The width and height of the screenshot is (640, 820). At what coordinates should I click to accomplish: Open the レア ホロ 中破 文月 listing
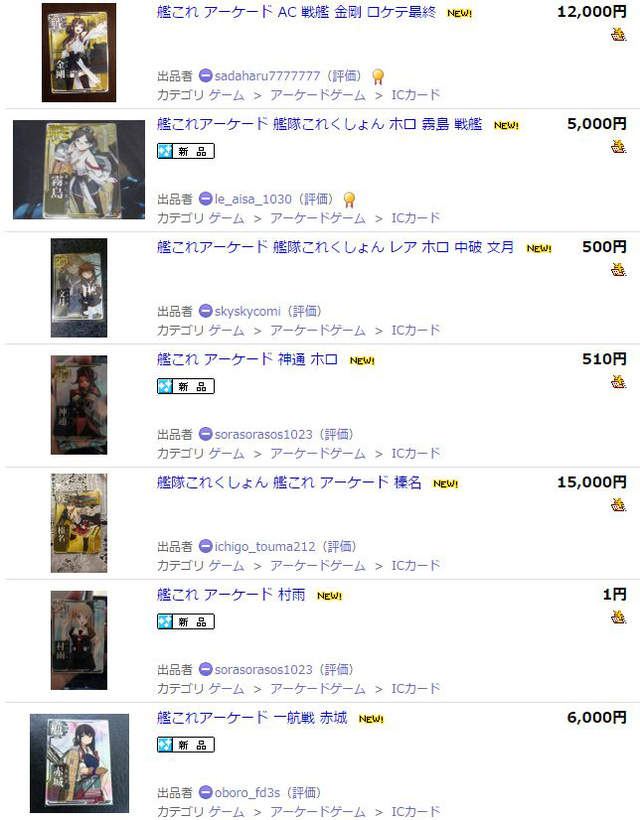(336, 247)
